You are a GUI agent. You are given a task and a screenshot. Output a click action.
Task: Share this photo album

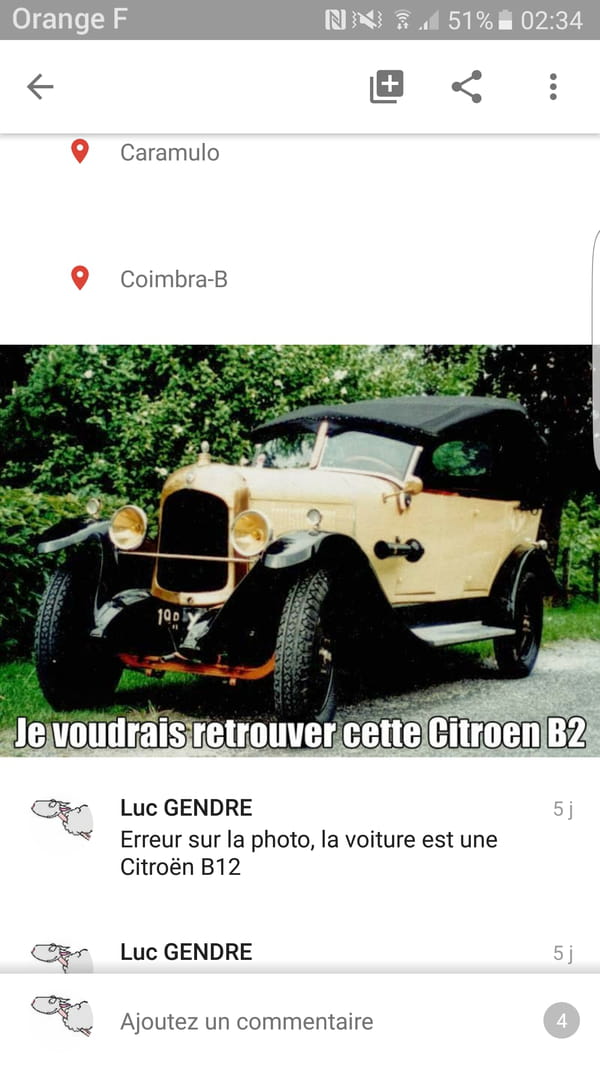coord(467,87)
